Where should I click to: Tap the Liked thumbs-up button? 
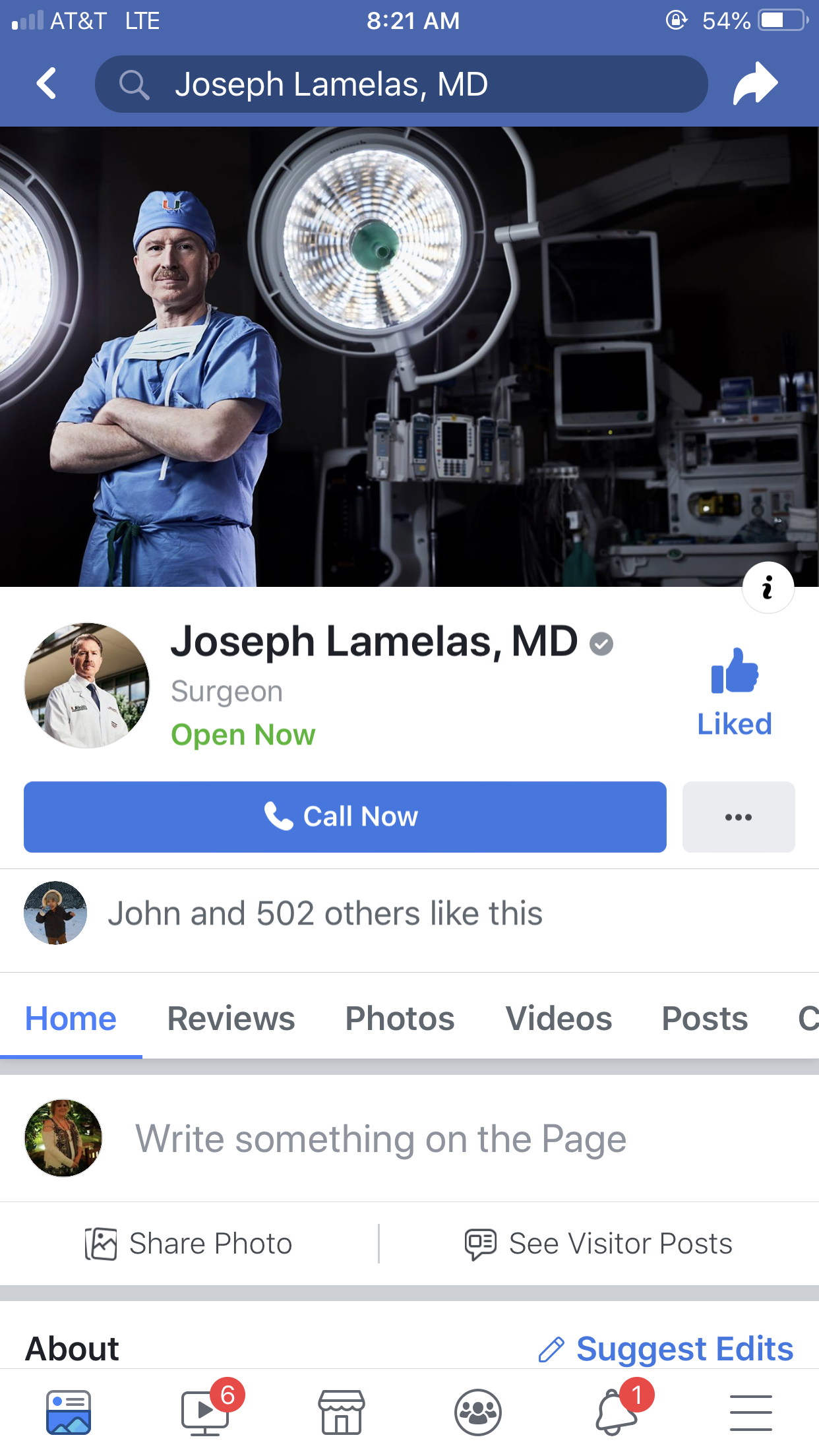pos(735,692)
